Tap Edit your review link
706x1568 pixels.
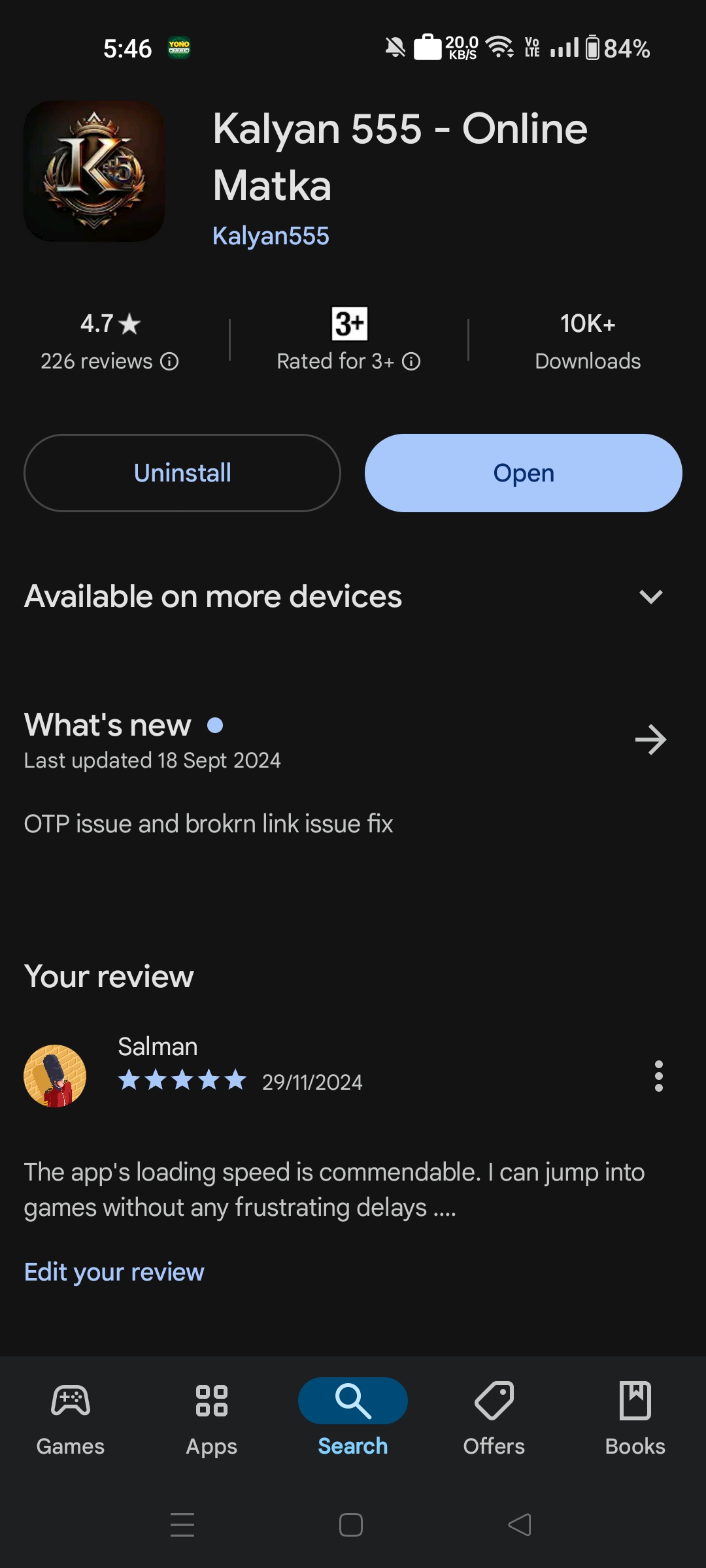114,1272
